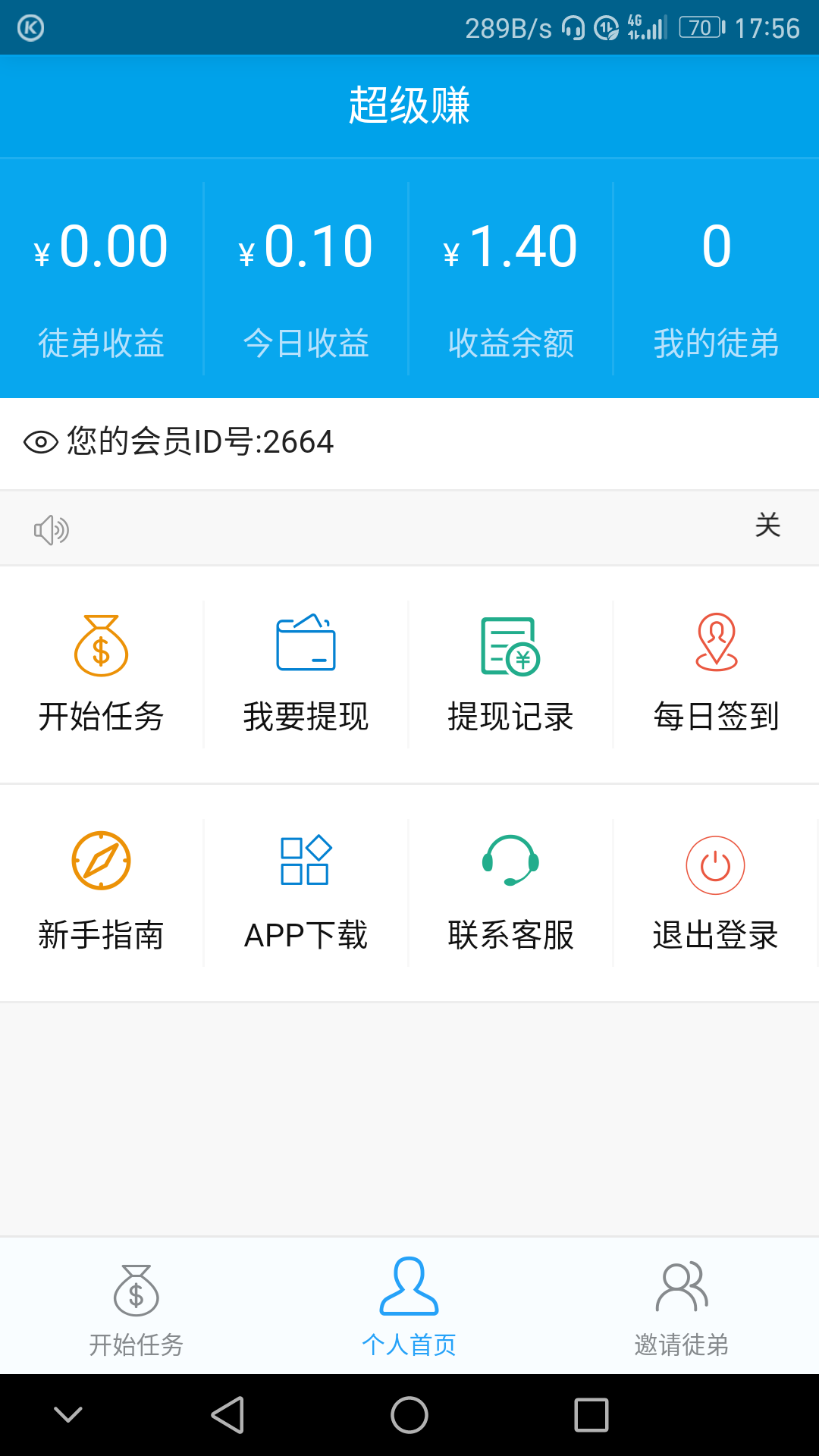Close the announcement bar with 关
Viewport: 819px width, 1456px height.
[x=767, y=525]
